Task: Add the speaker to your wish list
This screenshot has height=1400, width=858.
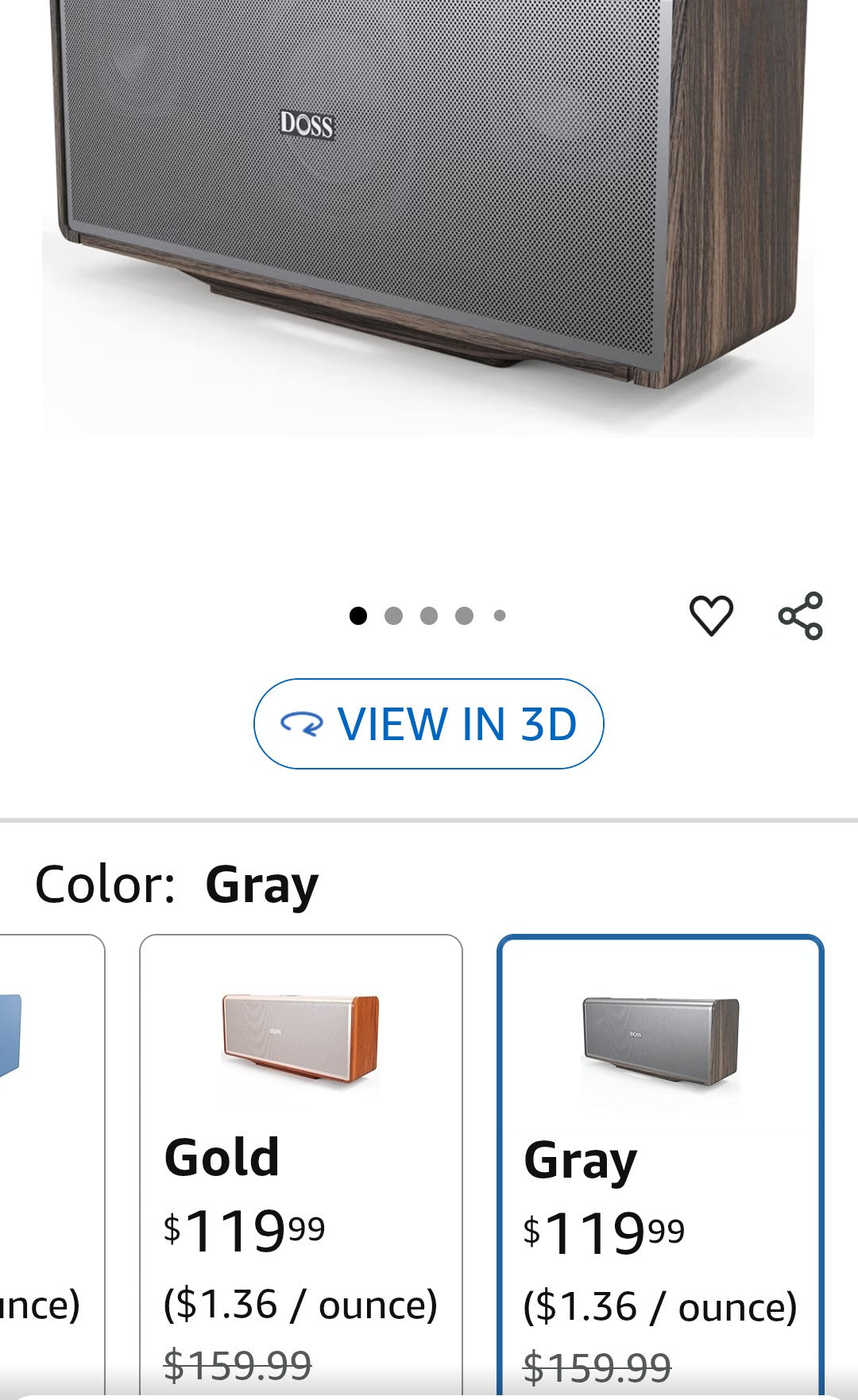Action: (x=710, y=615)
